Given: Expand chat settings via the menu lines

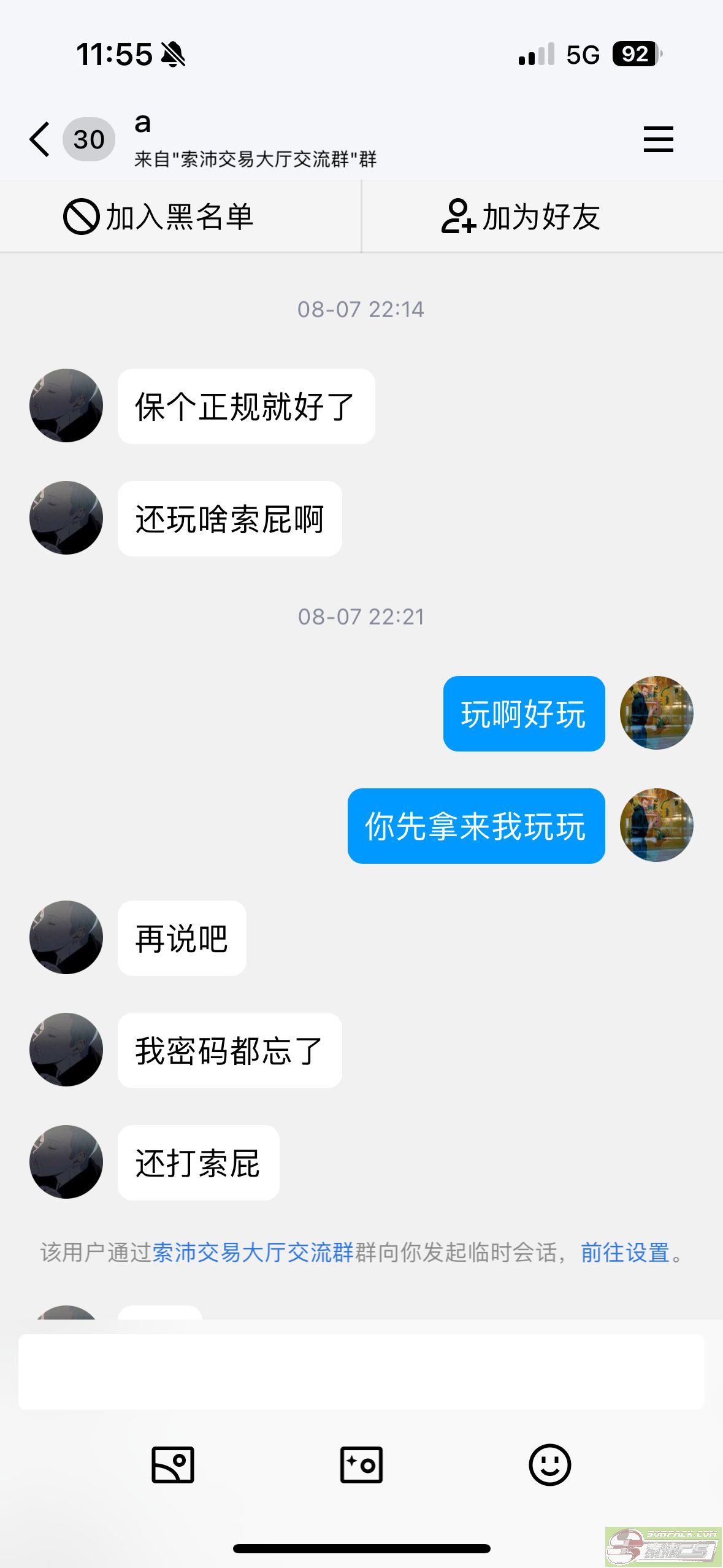Looking at the screenshot, I should click(x=658, y=139).
